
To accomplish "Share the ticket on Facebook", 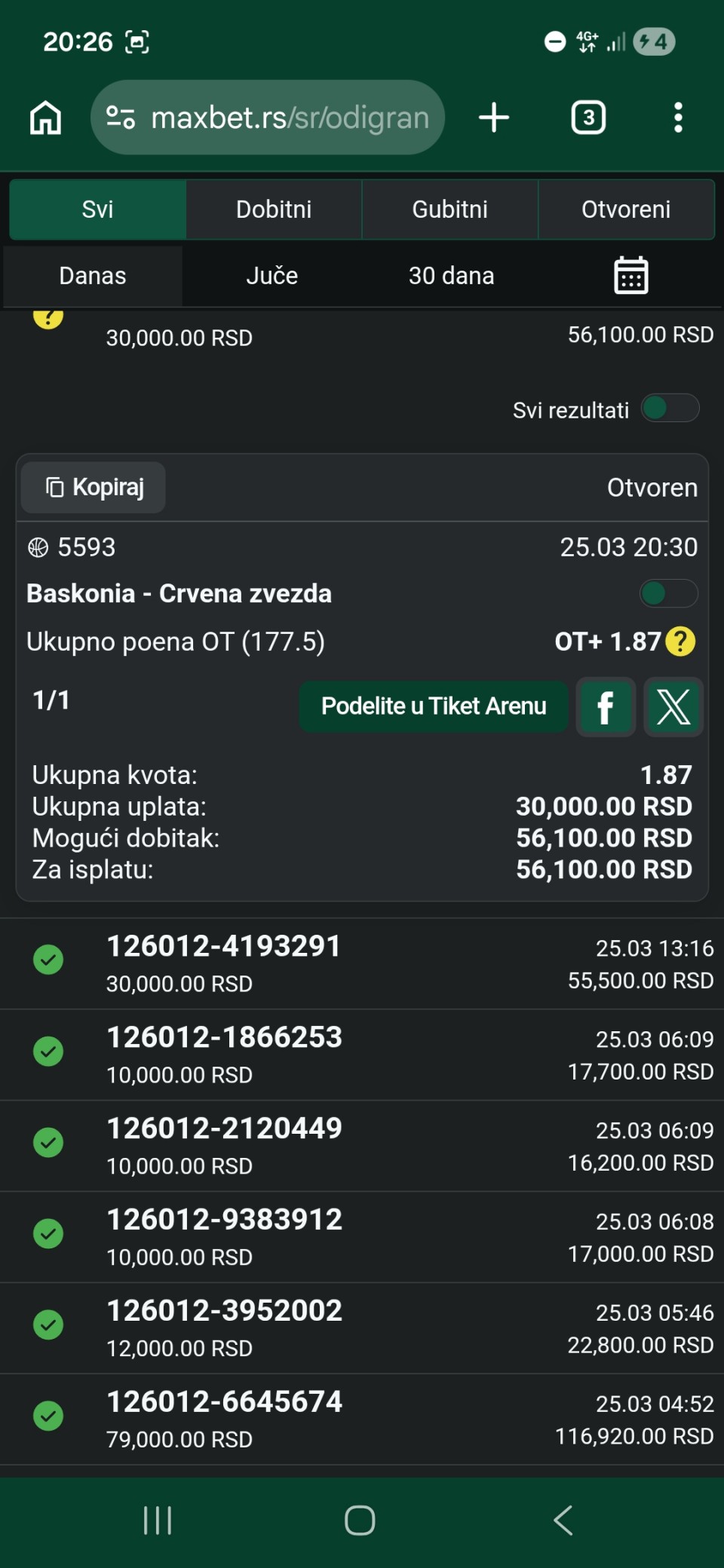I will [606, 707].
